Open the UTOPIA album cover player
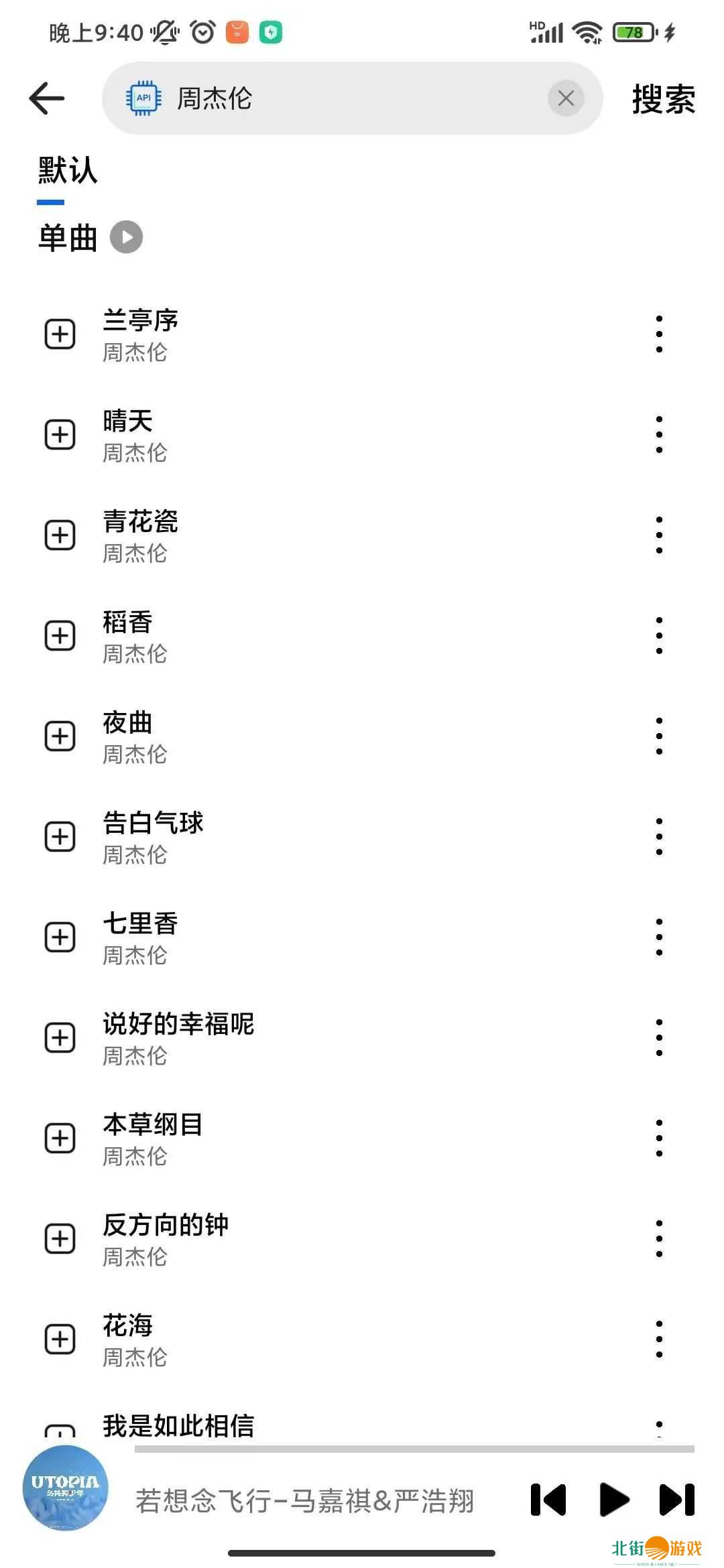Image resolution: width=724 pixels, height=1568 pixels. tap(65, 1488)
